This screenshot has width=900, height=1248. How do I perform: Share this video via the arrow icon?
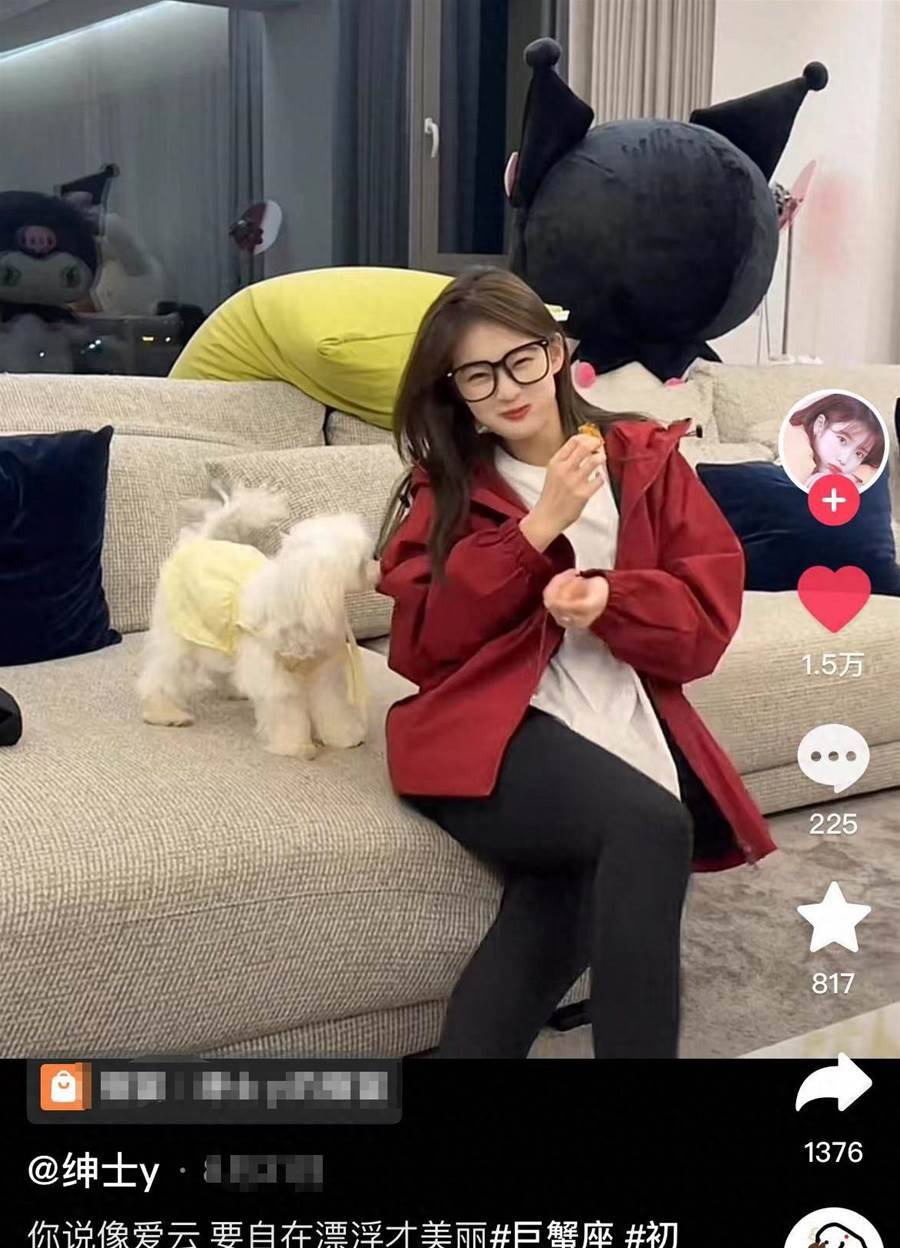click(x=833, y=1084)
